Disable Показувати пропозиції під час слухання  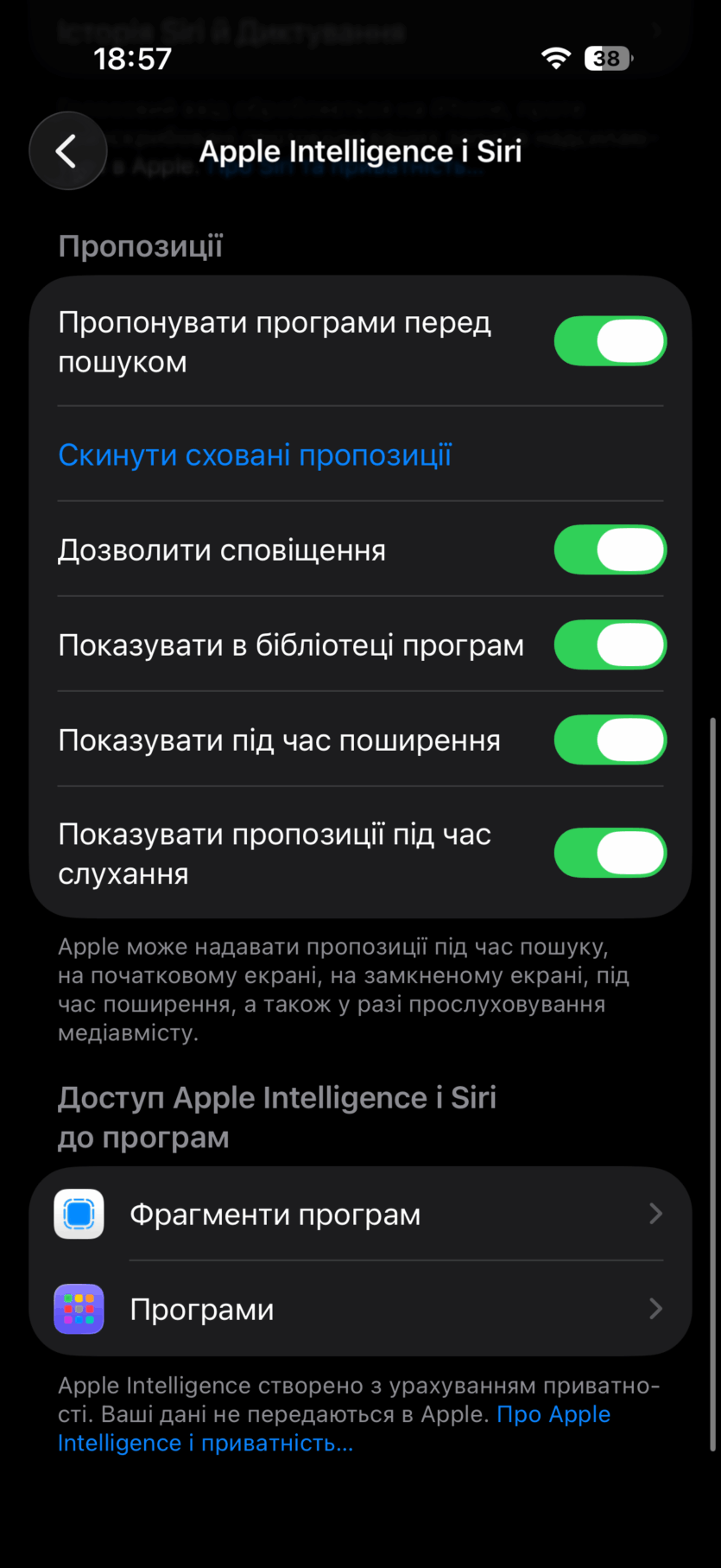[610, 854]
